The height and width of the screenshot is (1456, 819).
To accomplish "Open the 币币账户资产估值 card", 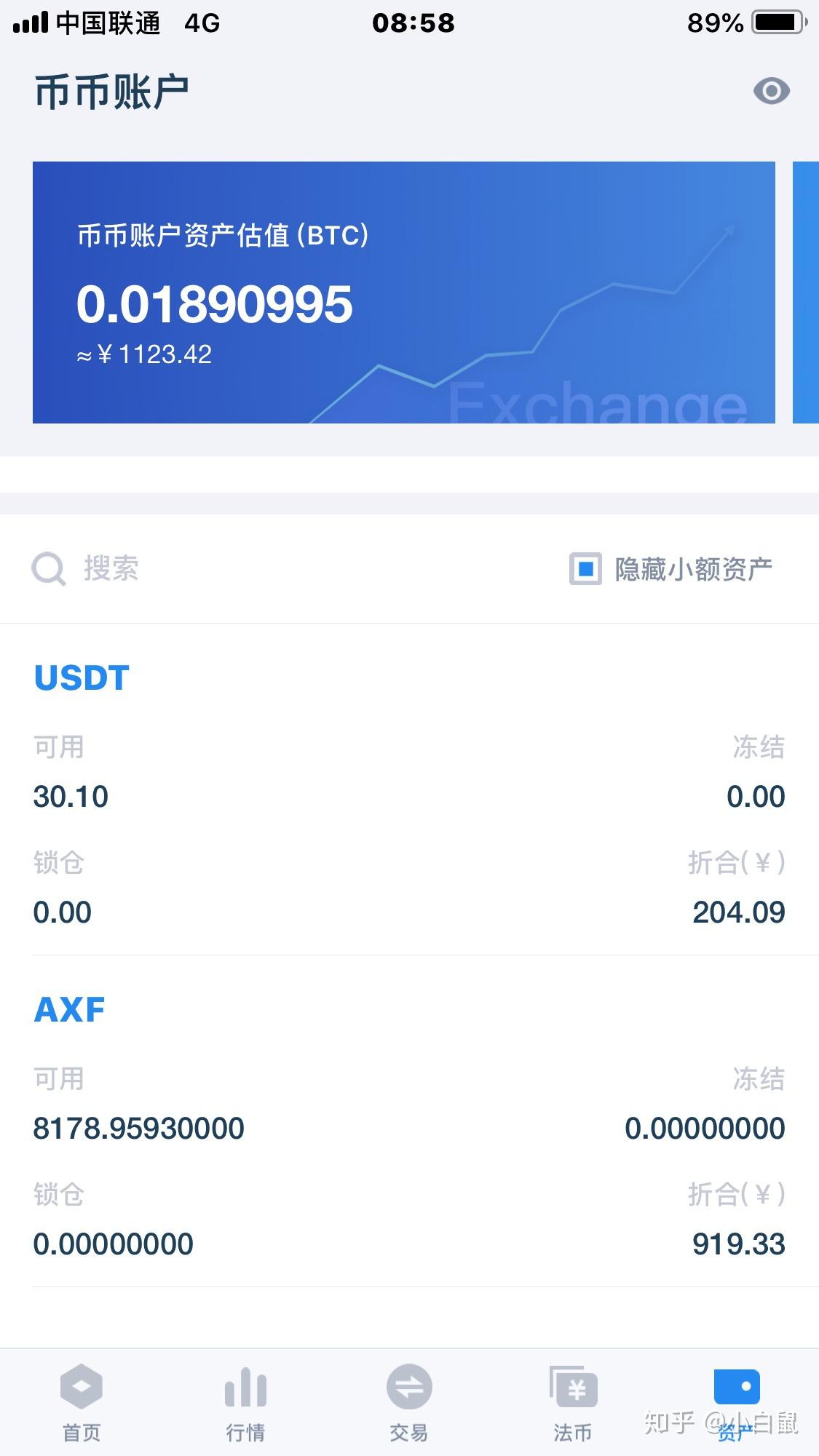I will 404,293.
